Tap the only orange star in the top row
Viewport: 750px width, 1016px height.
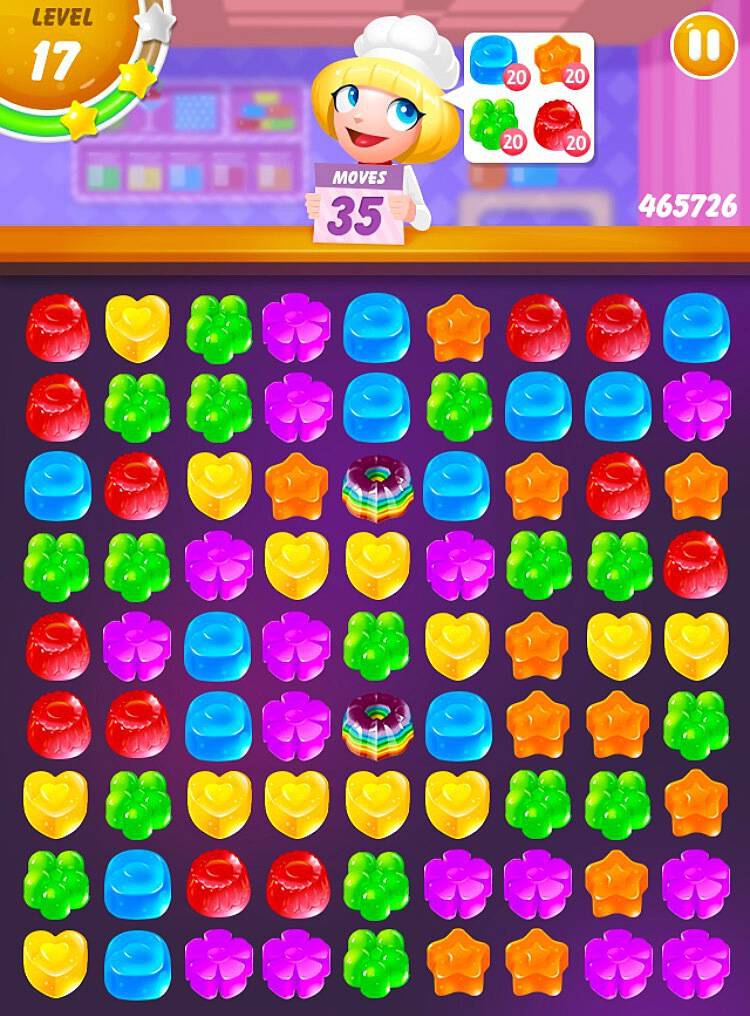click(x=458, y=329)
